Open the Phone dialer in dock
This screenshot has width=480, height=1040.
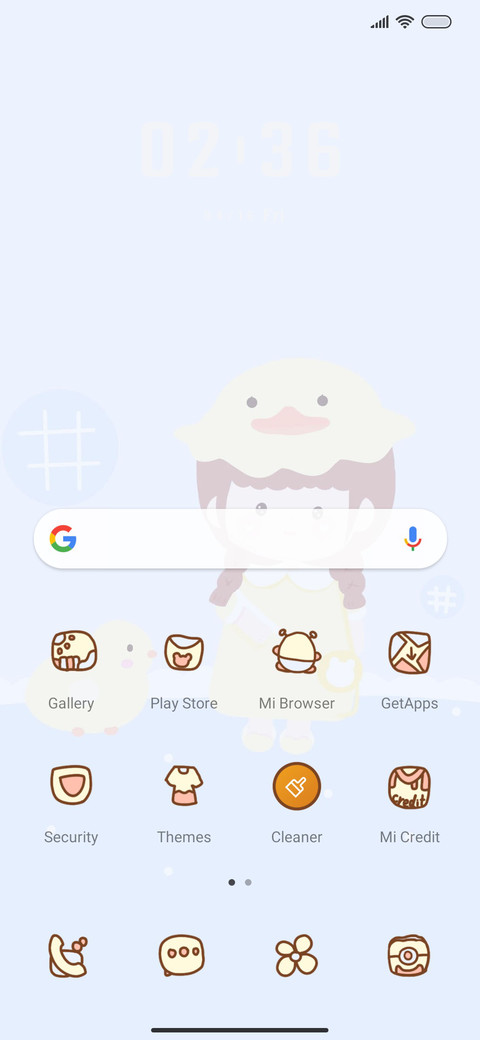pyautogui.click(x=68, y=955)
